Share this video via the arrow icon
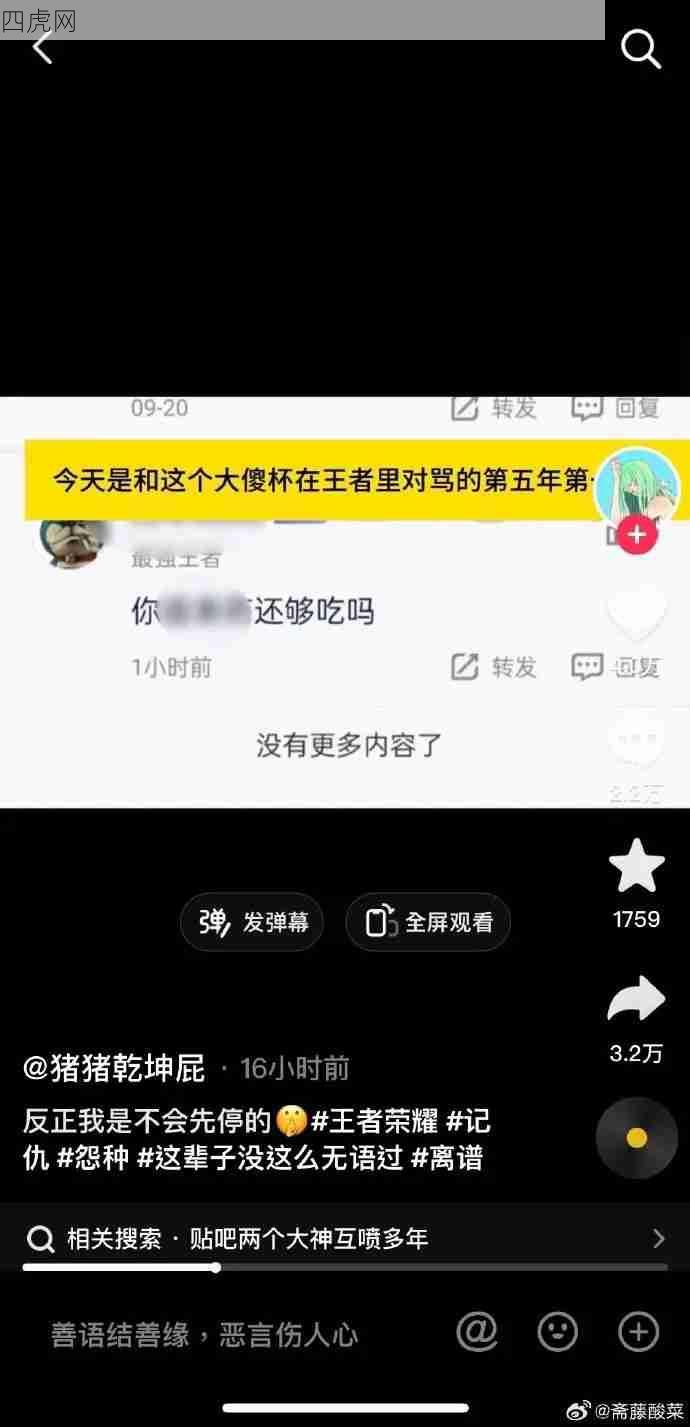The image size is (690, 1427). click(636, 1000)
